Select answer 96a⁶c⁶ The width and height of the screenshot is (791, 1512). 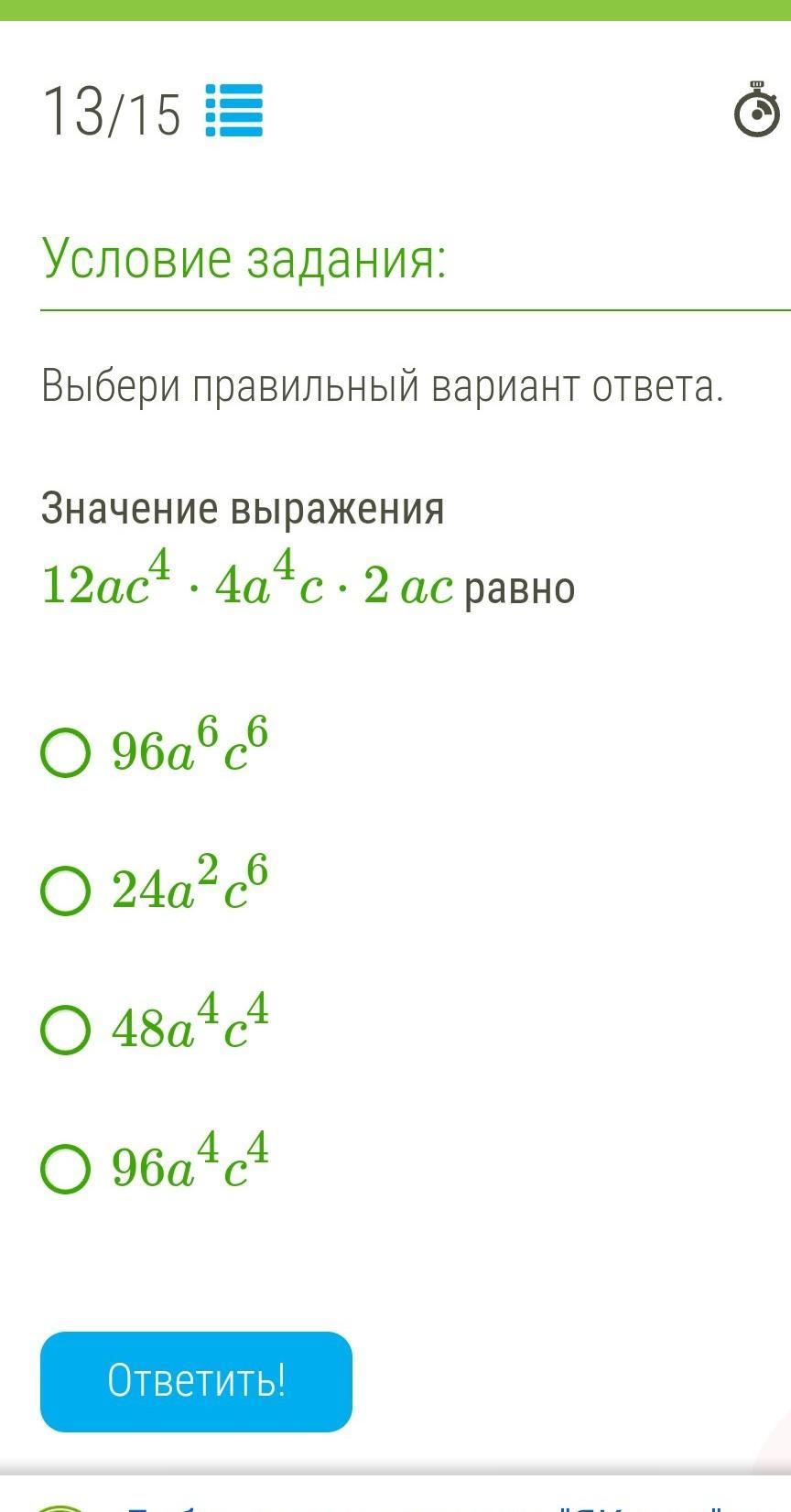[66, 752]
